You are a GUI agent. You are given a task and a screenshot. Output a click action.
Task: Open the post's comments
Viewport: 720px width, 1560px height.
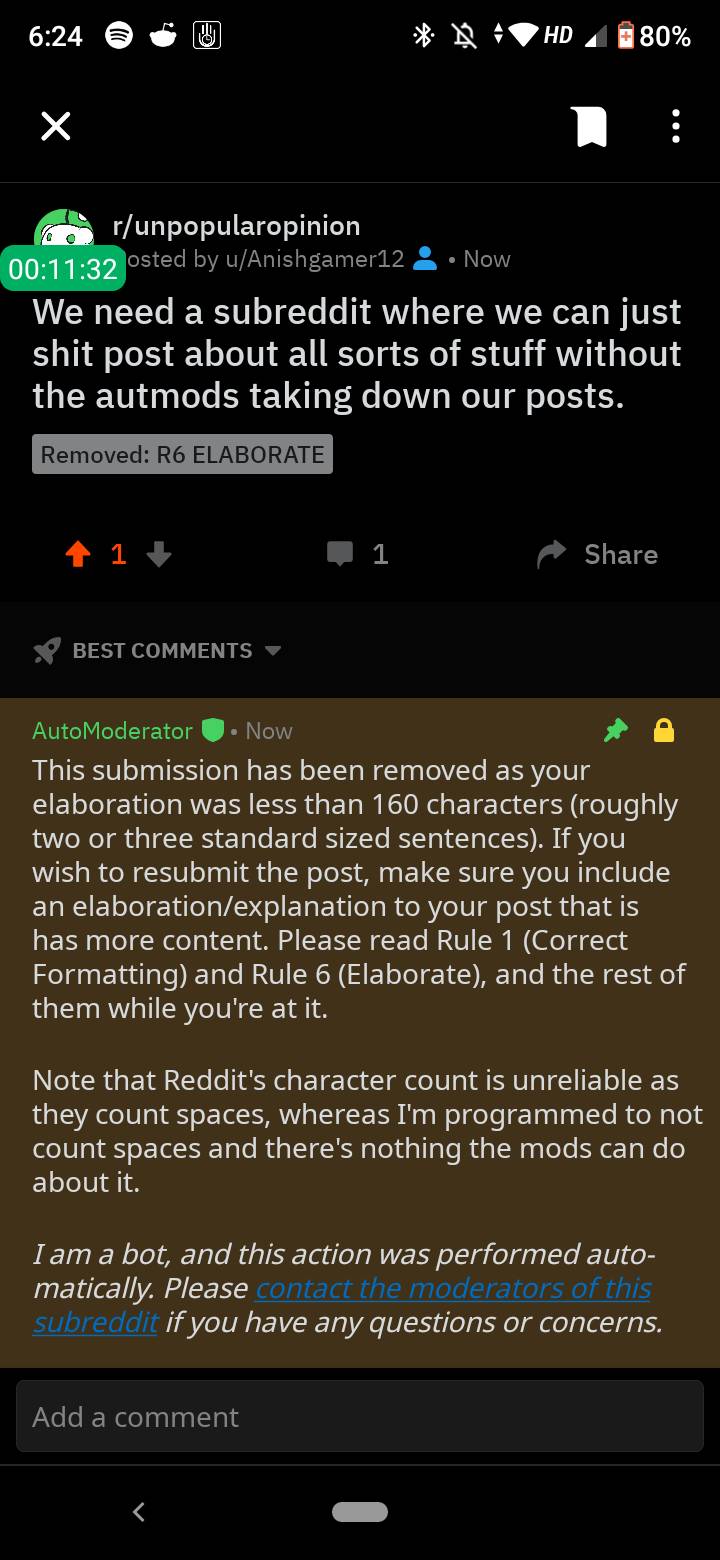(358, 554)
